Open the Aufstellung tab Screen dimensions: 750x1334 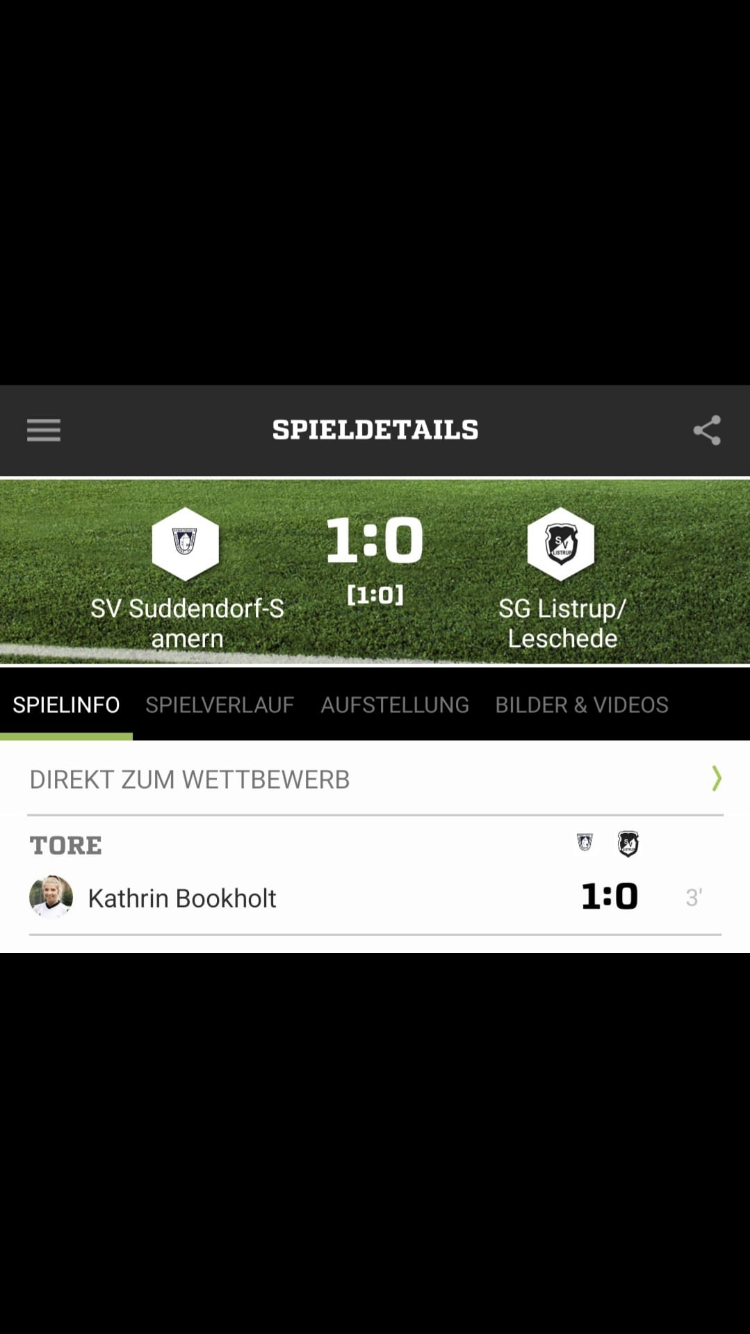click(x=395, y=705)
